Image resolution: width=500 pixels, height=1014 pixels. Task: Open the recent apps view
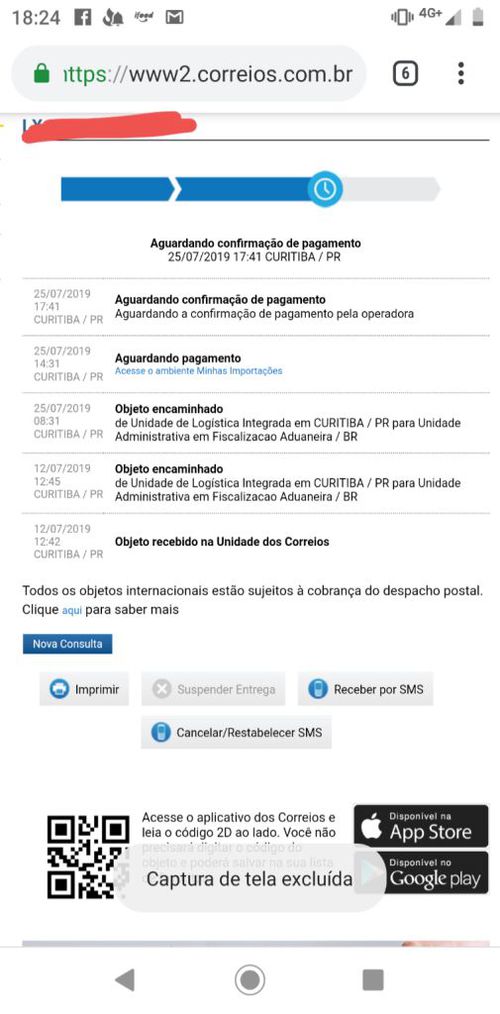[373, 980]
